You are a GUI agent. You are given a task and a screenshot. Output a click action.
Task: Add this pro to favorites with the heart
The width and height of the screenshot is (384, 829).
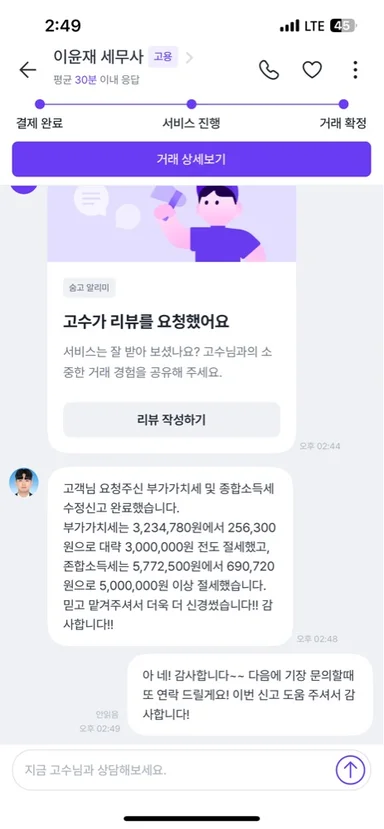coord(312,70)
